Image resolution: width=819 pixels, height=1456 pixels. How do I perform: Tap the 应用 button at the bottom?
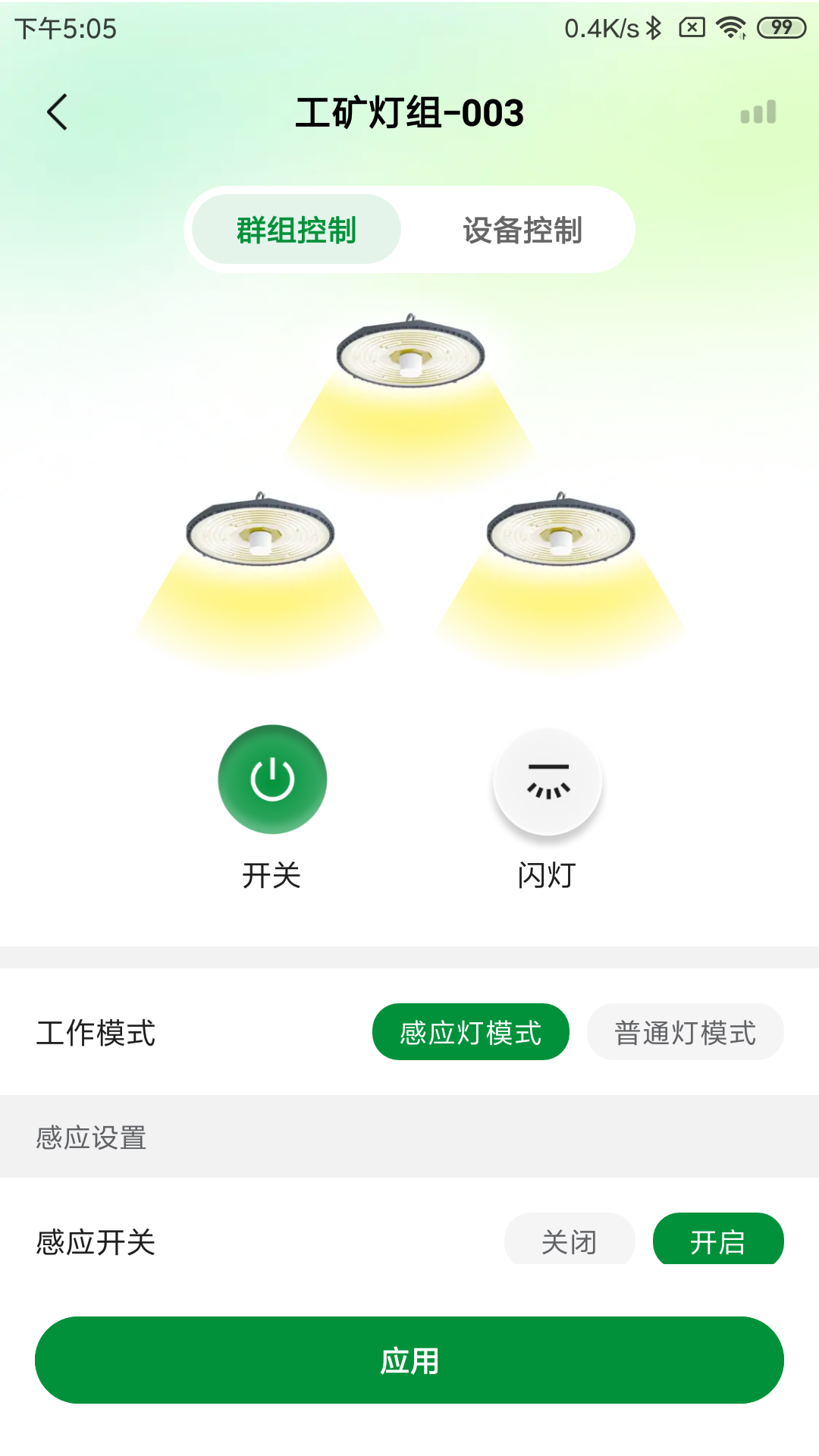[x=409, y=1360]
